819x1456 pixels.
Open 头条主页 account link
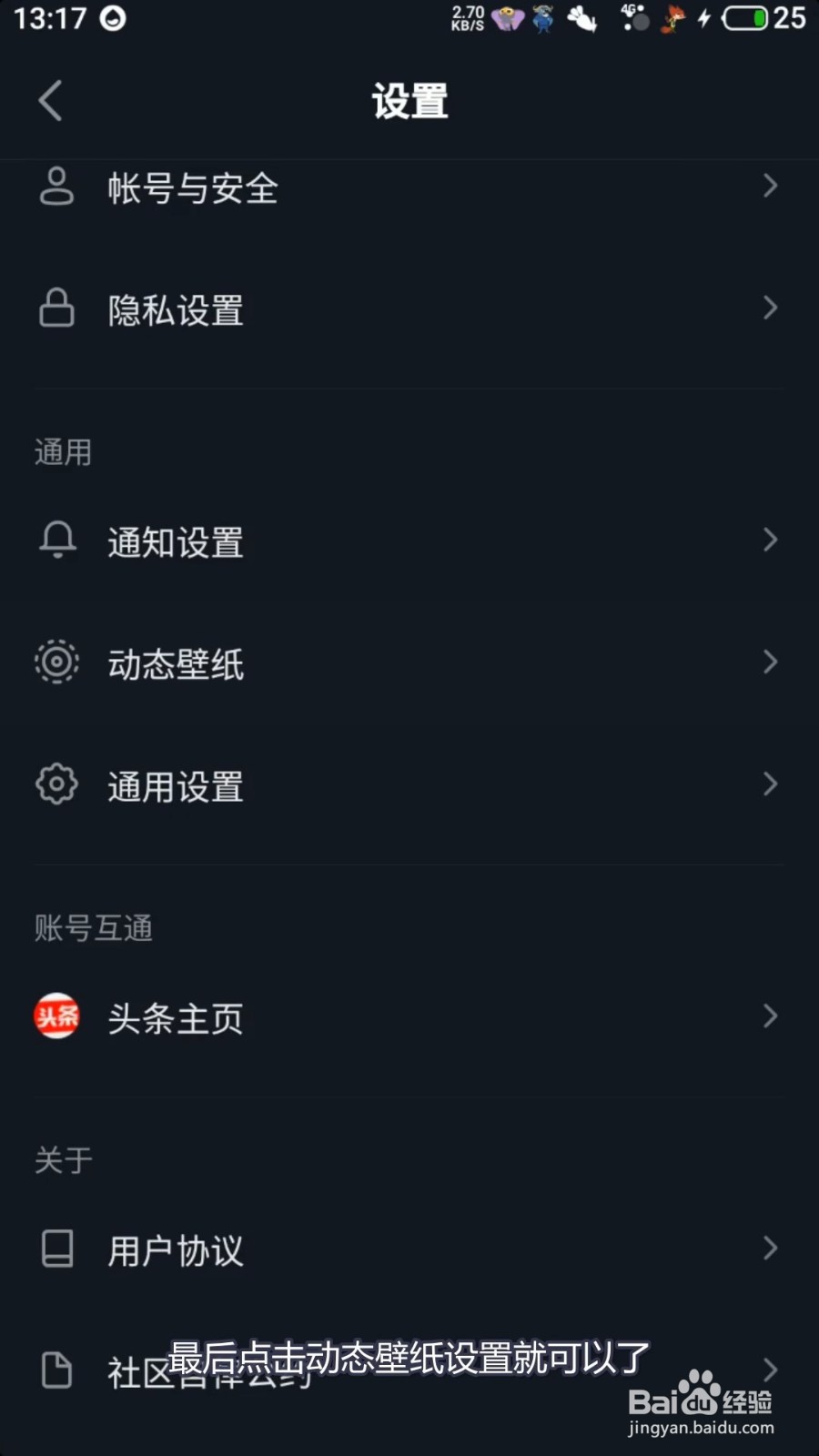tap(409, 1016)
